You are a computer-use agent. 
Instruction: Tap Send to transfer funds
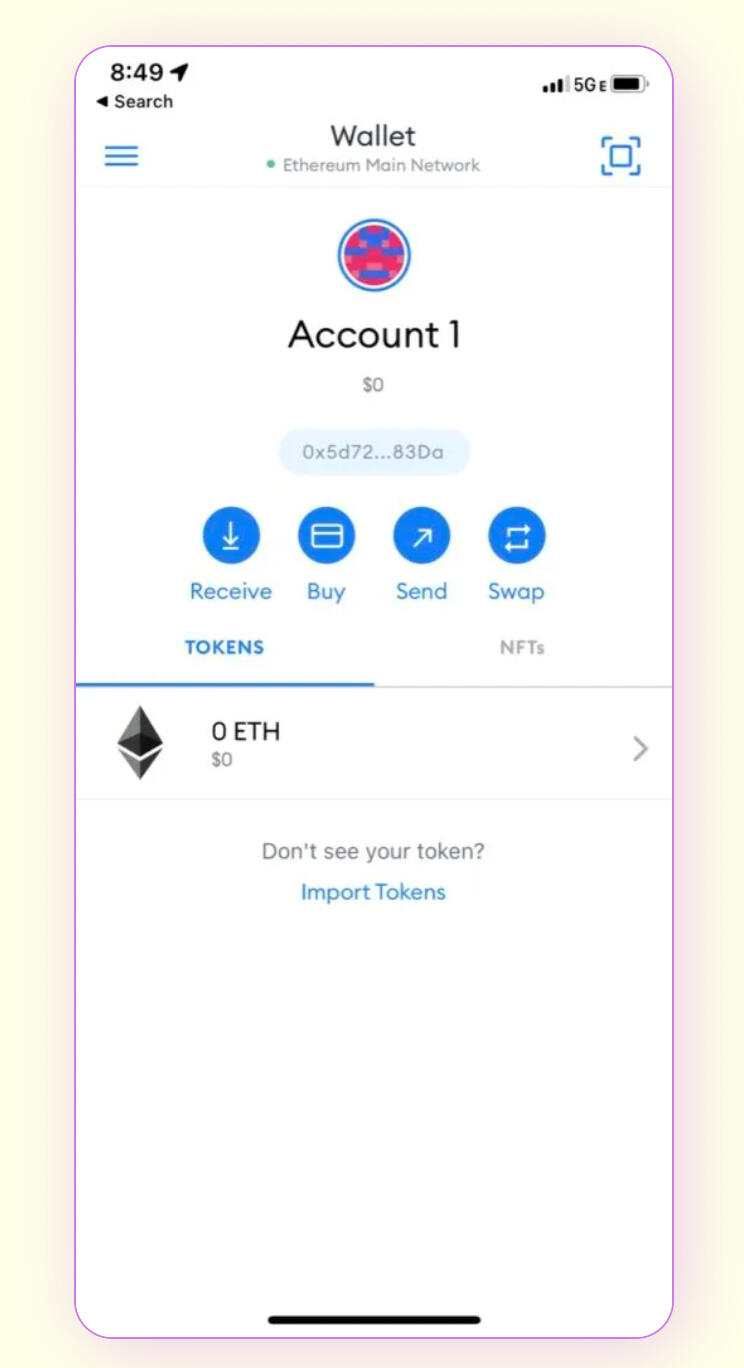(421, 536)
